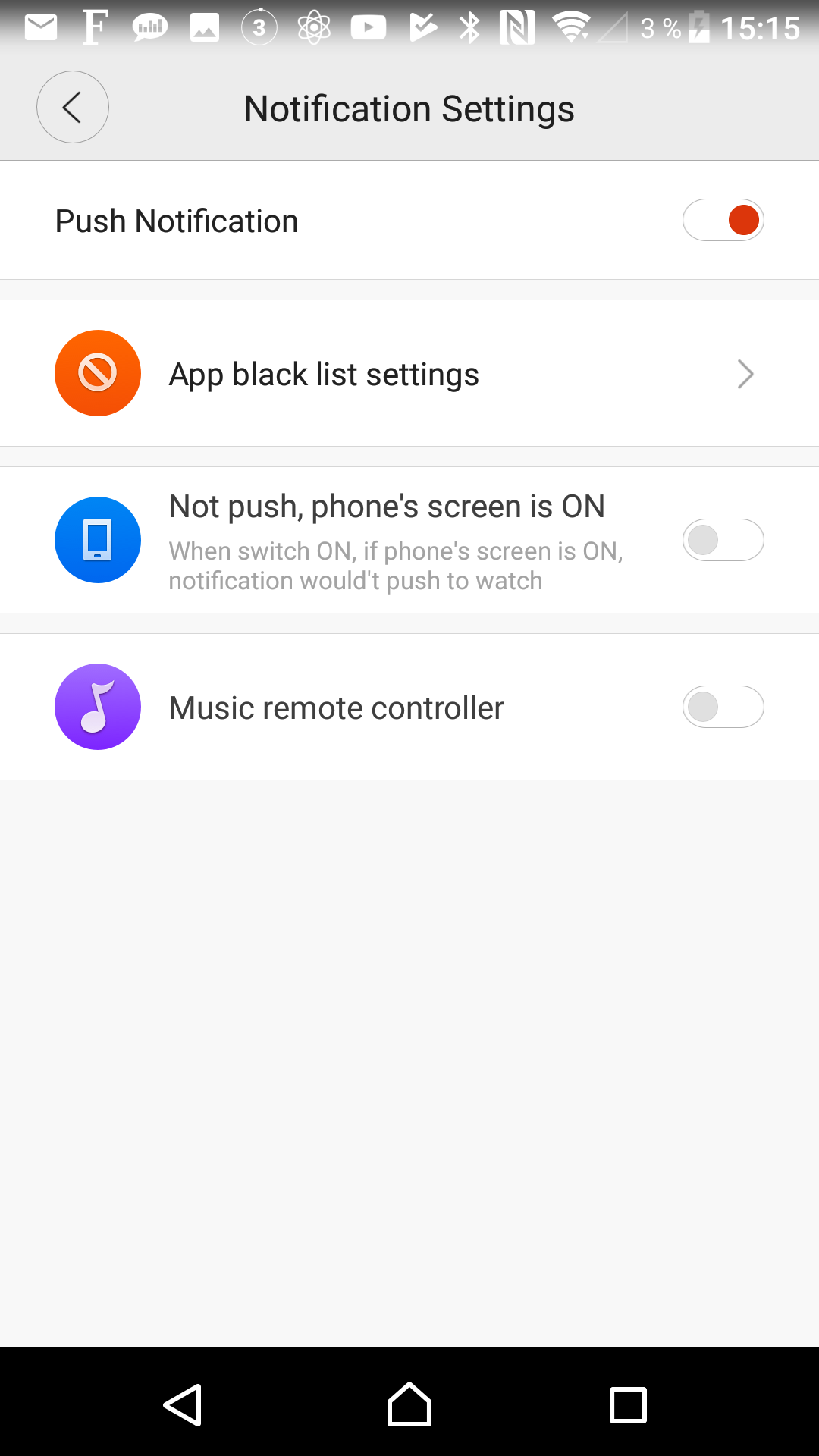The width and height of the screenshot is (819, 1456).
Task: Open the recent apps overview
Action: [628, 1404]
